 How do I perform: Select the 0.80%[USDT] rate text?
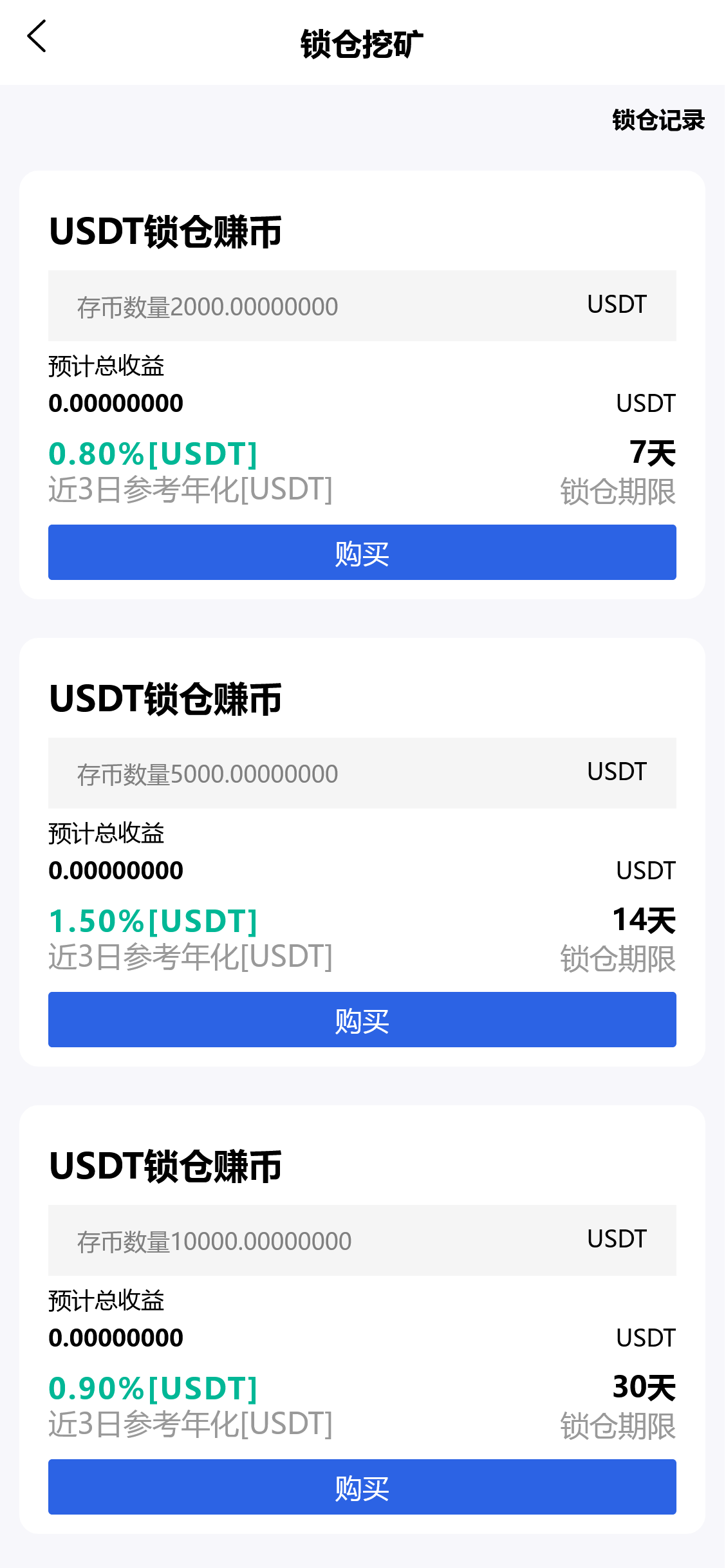[153, 454]
